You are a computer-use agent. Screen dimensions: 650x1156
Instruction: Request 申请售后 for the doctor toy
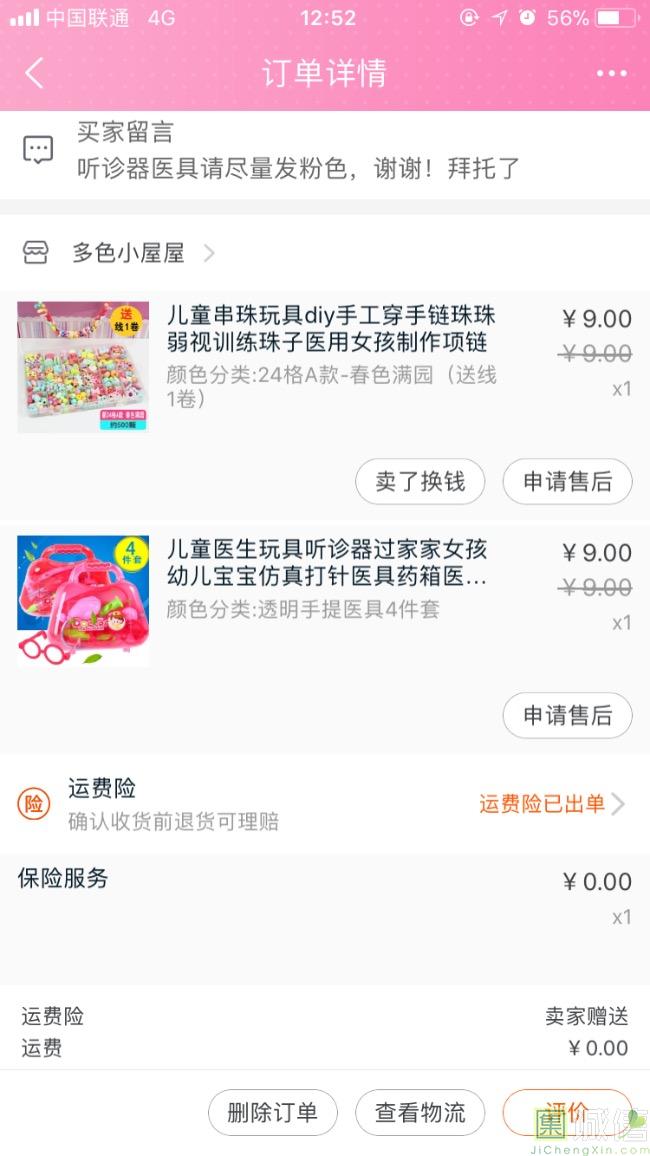coord(567,716)
